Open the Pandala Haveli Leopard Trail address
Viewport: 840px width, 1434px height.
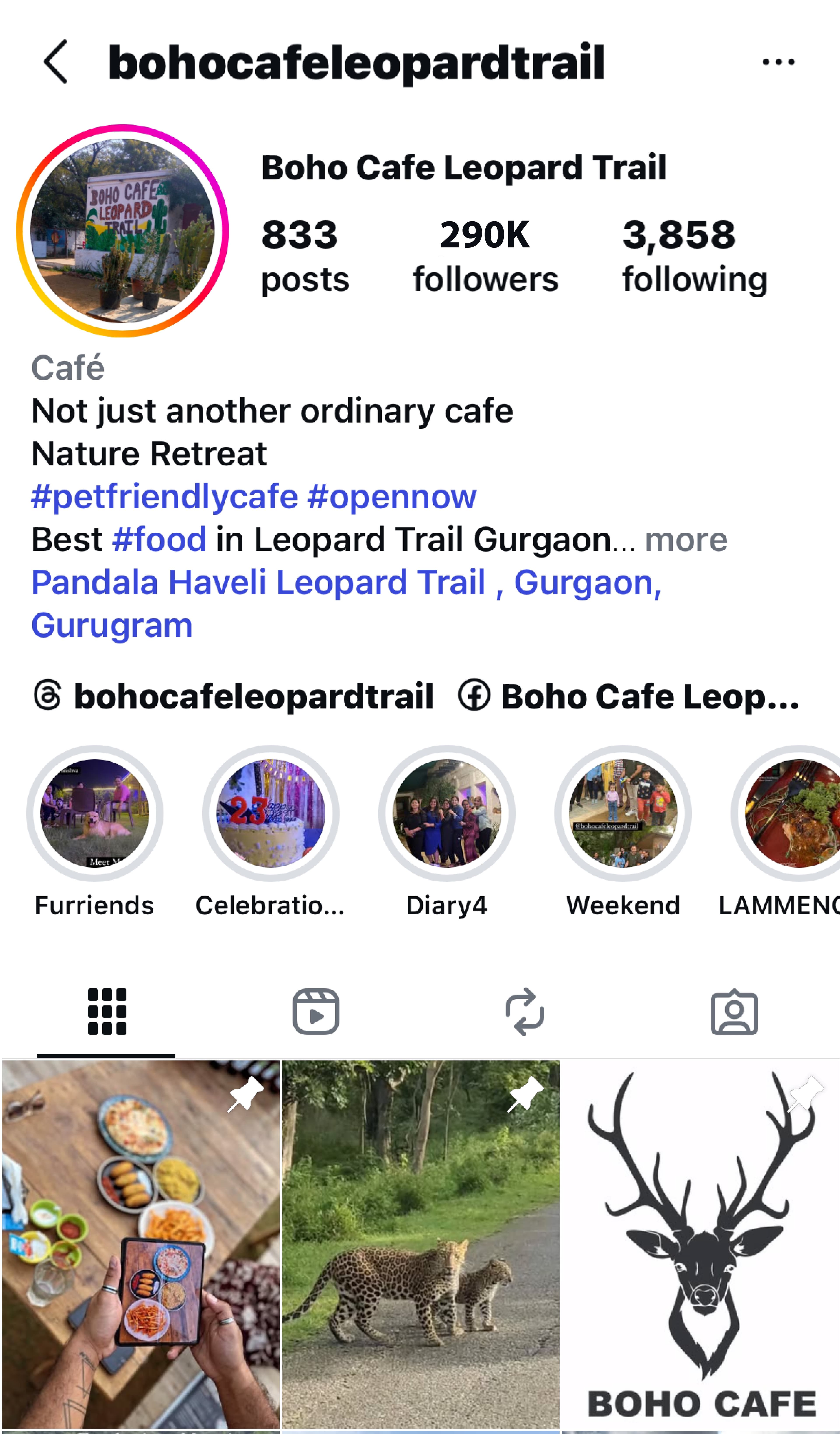346,603
